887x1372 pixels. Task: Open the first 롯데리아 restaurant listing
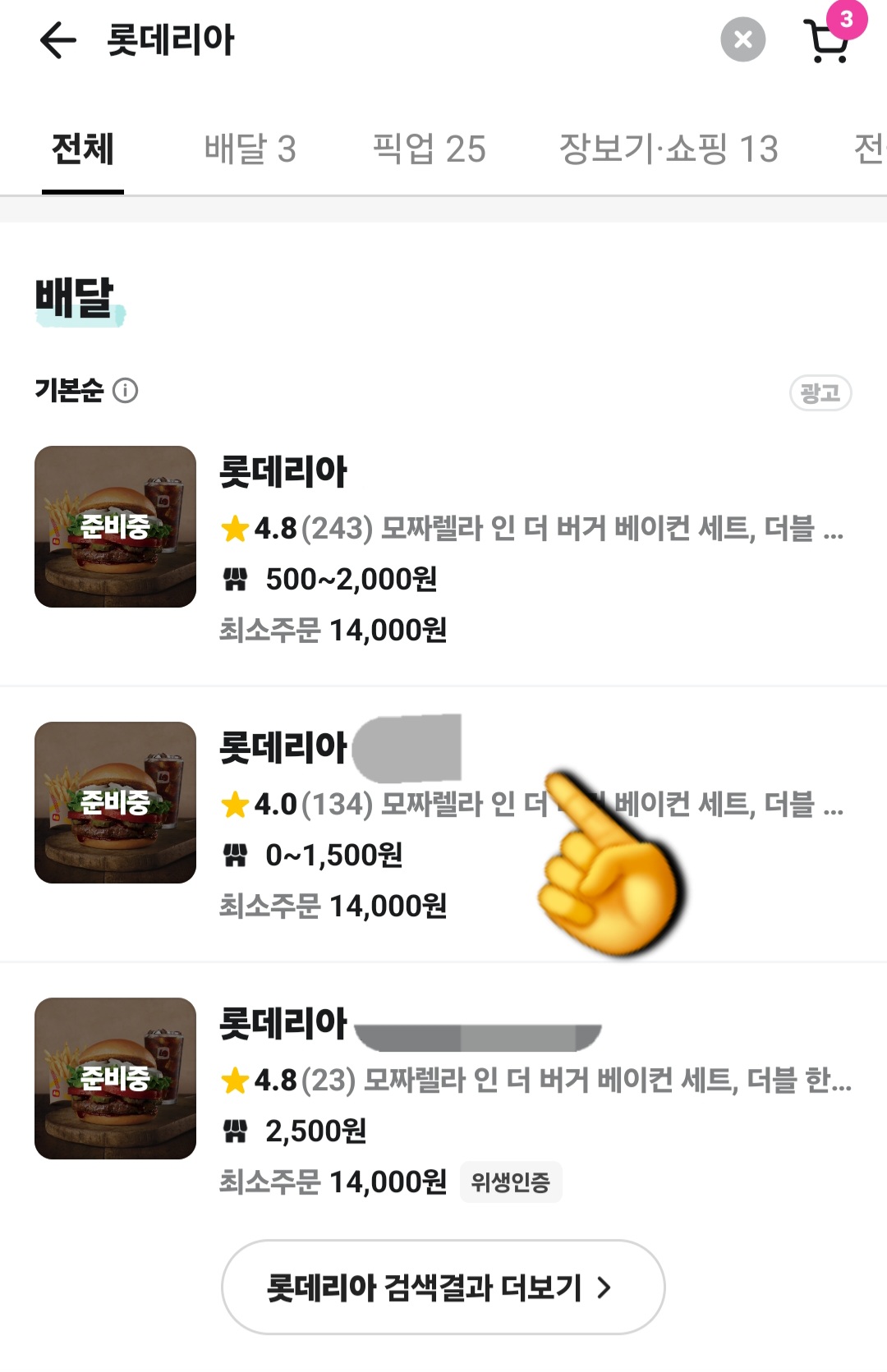click(x=443, y=542)
